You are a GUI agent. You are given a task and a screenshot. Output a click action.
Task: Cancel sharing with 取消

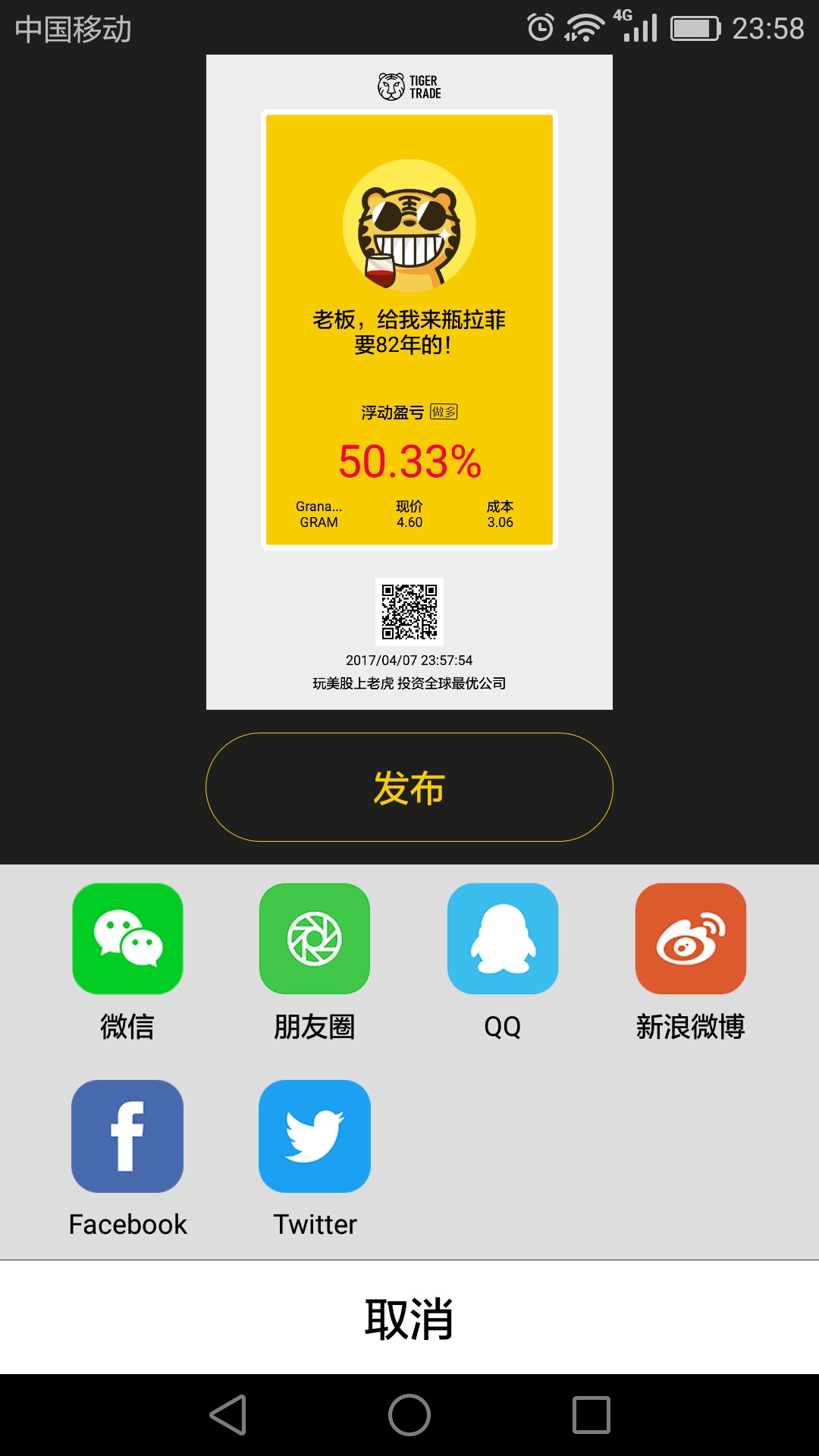point(409,1318)
